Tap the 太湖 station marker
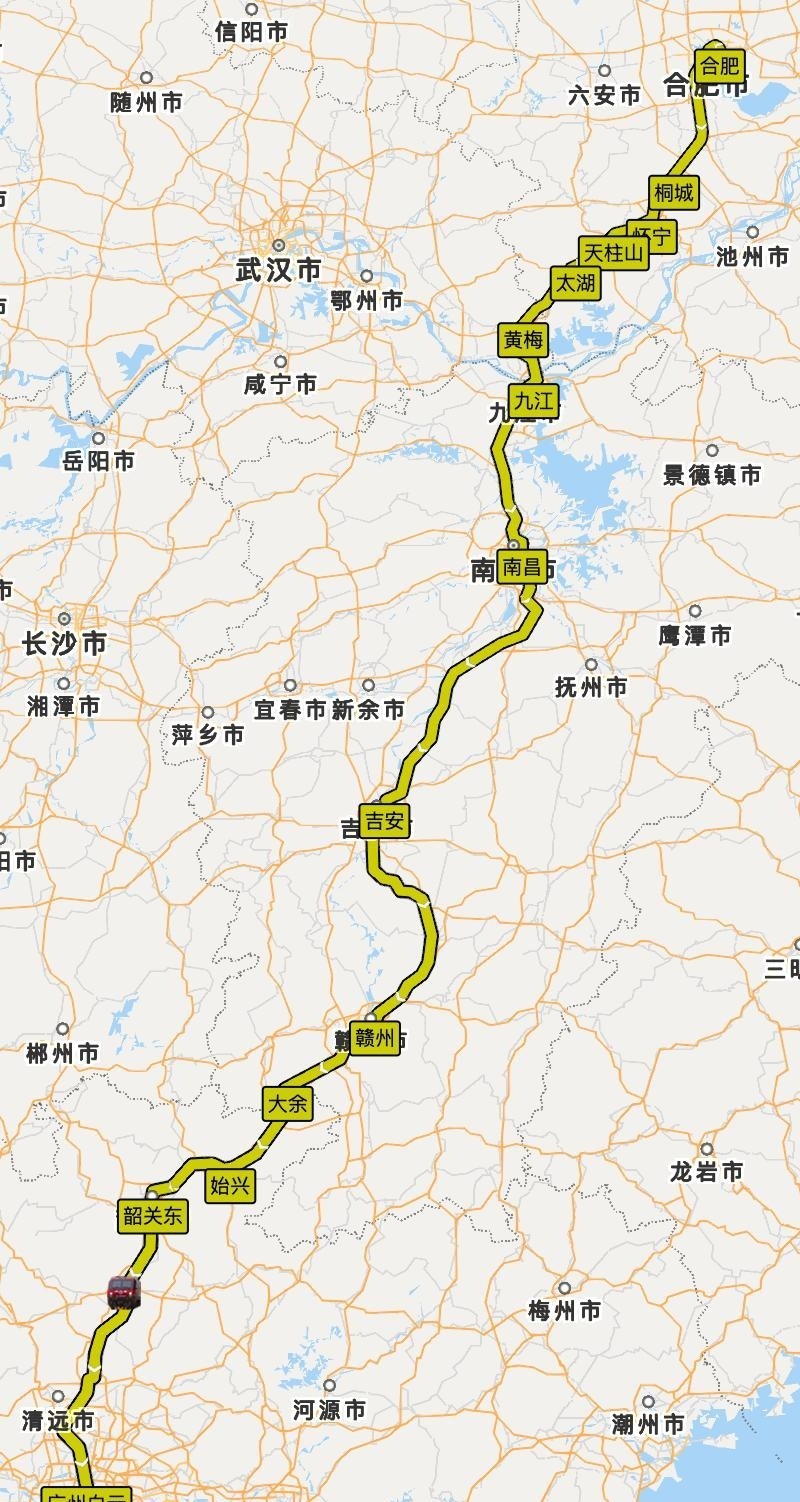Viewport: 800px width, 1502px height. 575,282
